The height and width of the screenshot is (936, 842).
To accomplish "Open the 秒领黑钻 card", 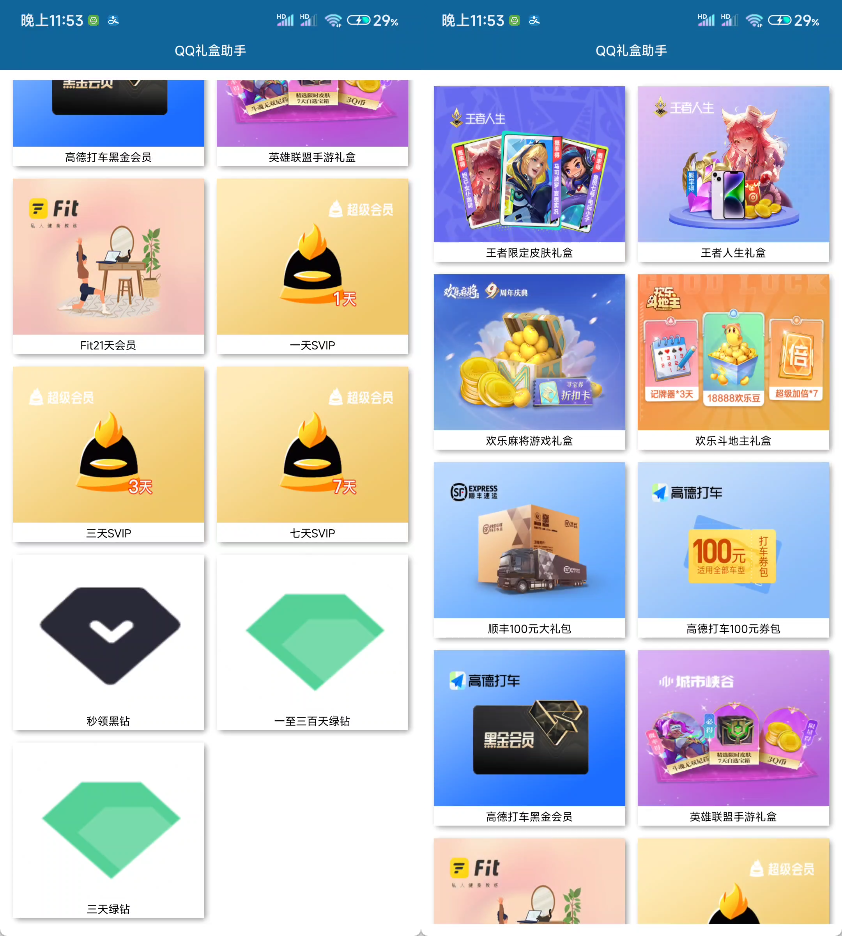I will (x=108, y=641).
